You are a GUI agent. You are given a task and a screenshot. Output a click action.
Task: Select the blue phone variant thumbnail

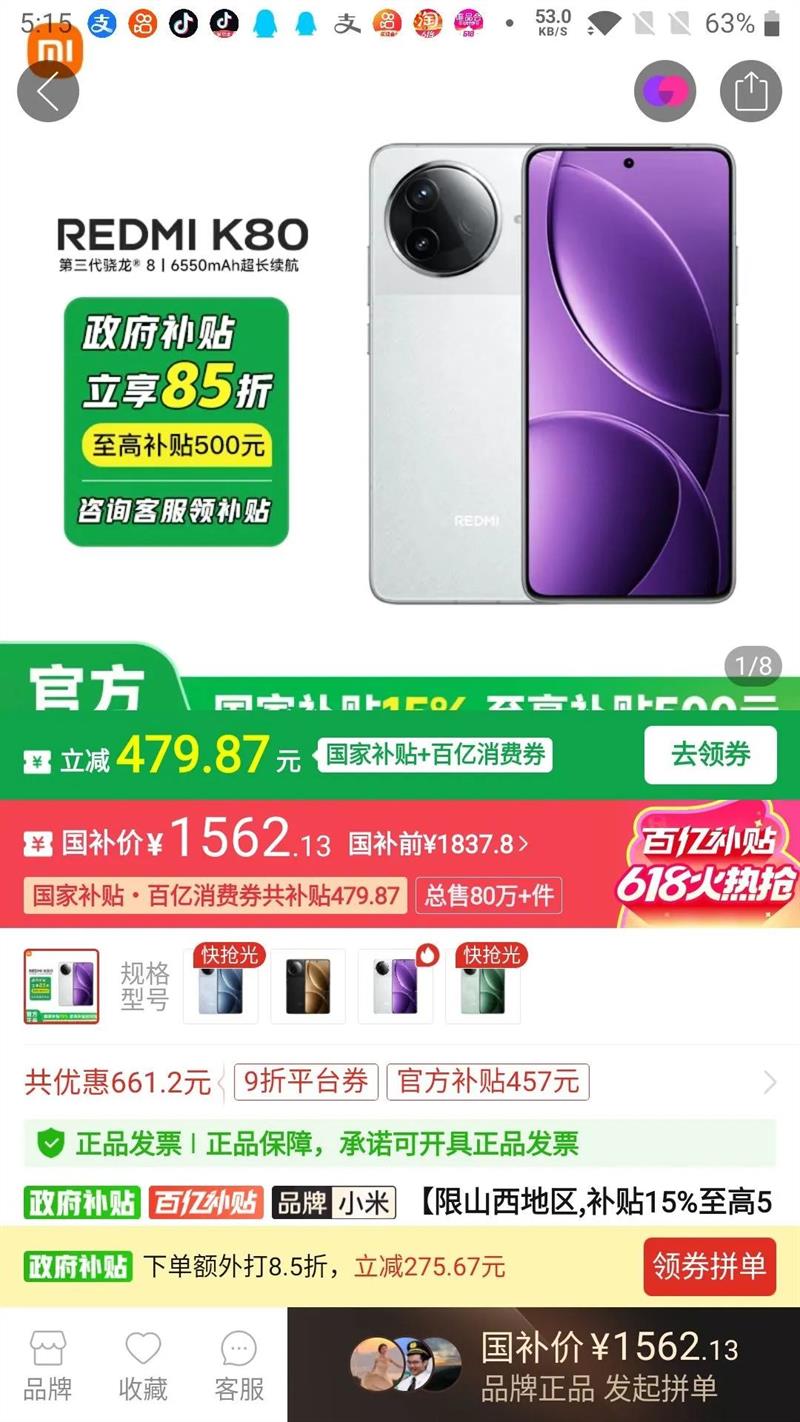pyautogui.click(x=220, y=986)
